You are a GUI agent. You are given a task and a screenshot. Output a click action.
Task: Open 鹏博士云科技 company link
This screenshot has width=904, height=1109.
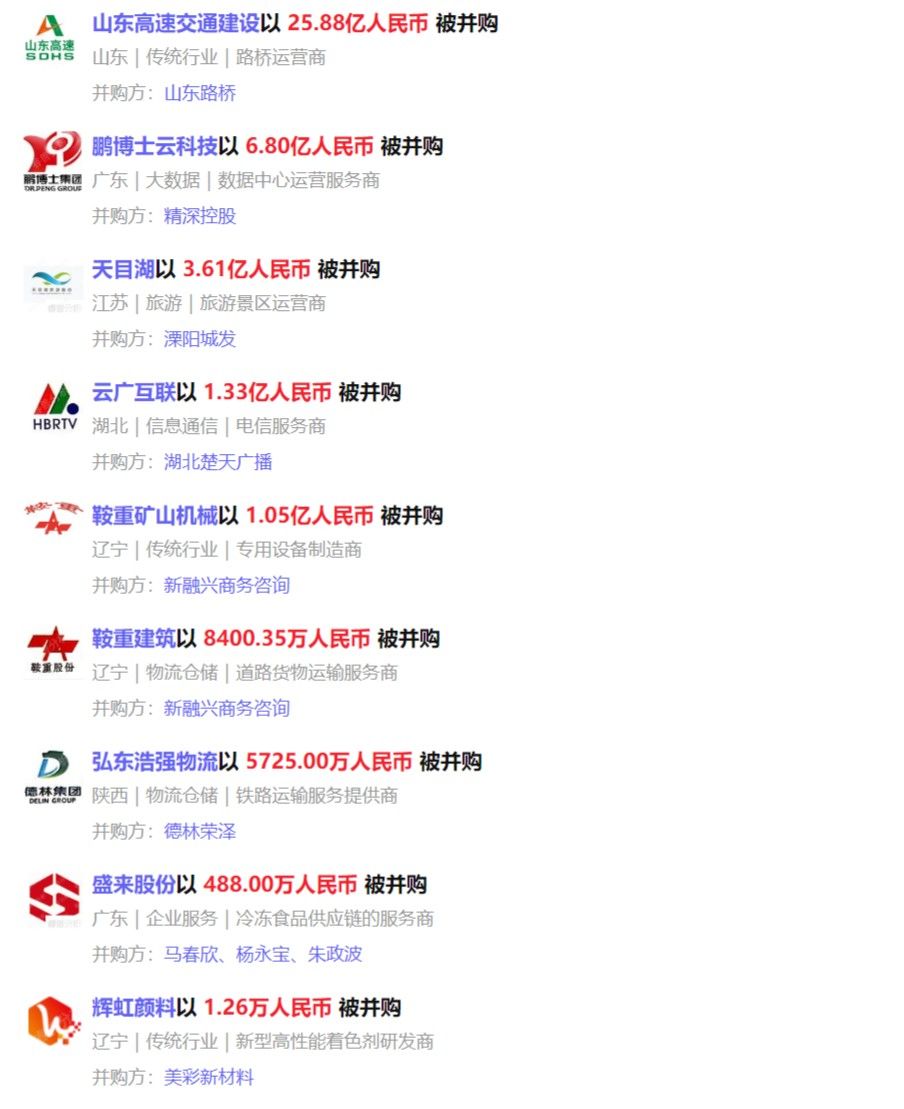pyautogui.click(x=155, y=147)
